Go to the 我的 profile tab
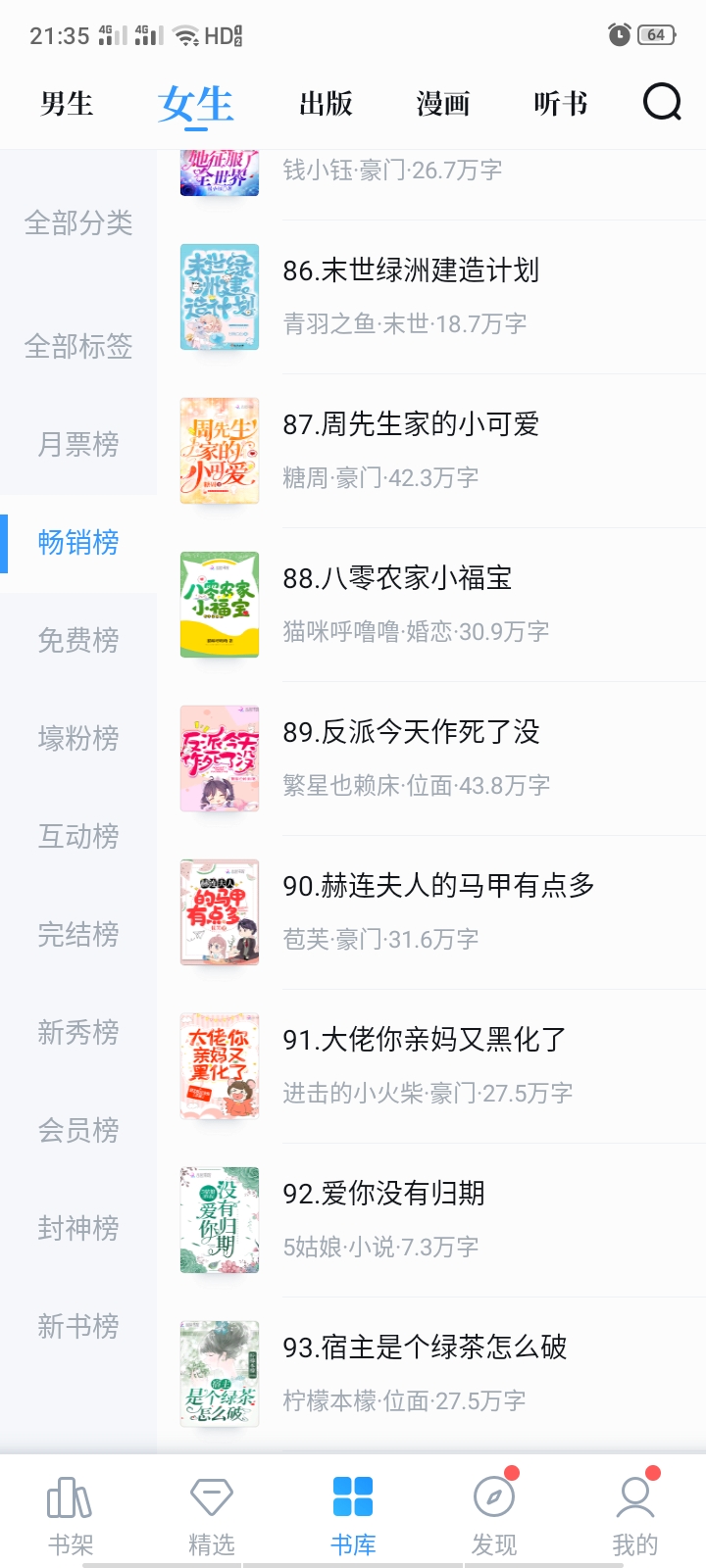The width and height of the screenshot is (706, 1568). coord(635,1514)
